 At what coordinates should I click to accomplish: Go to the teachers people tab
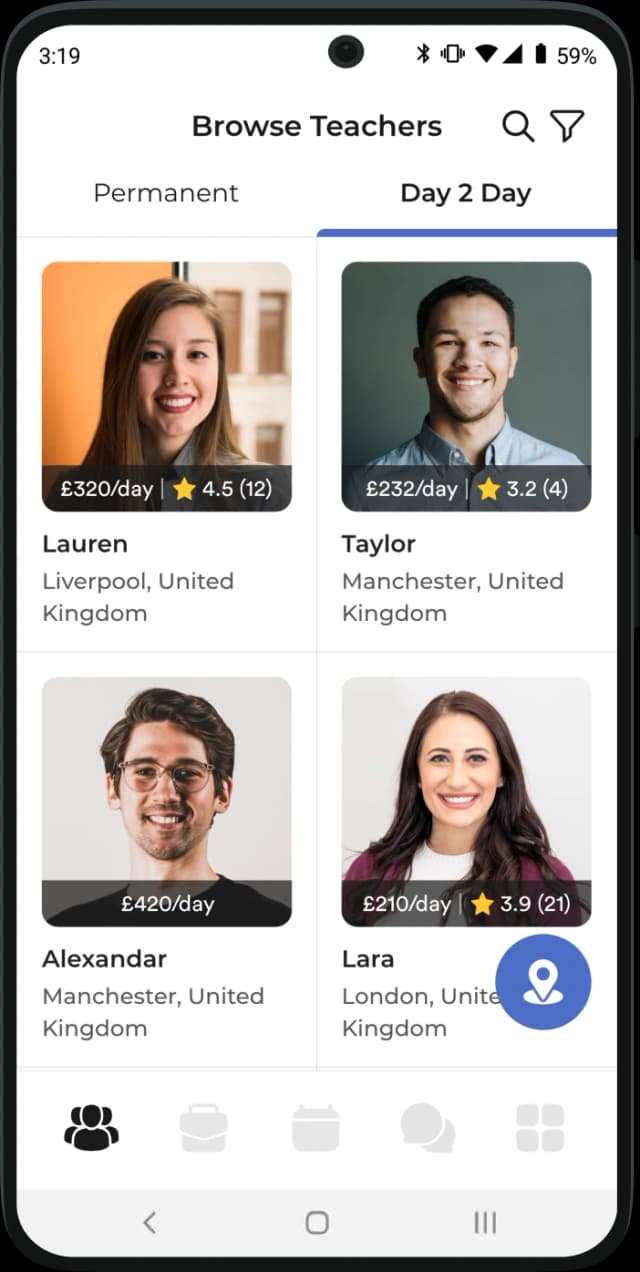point(91,1127)
